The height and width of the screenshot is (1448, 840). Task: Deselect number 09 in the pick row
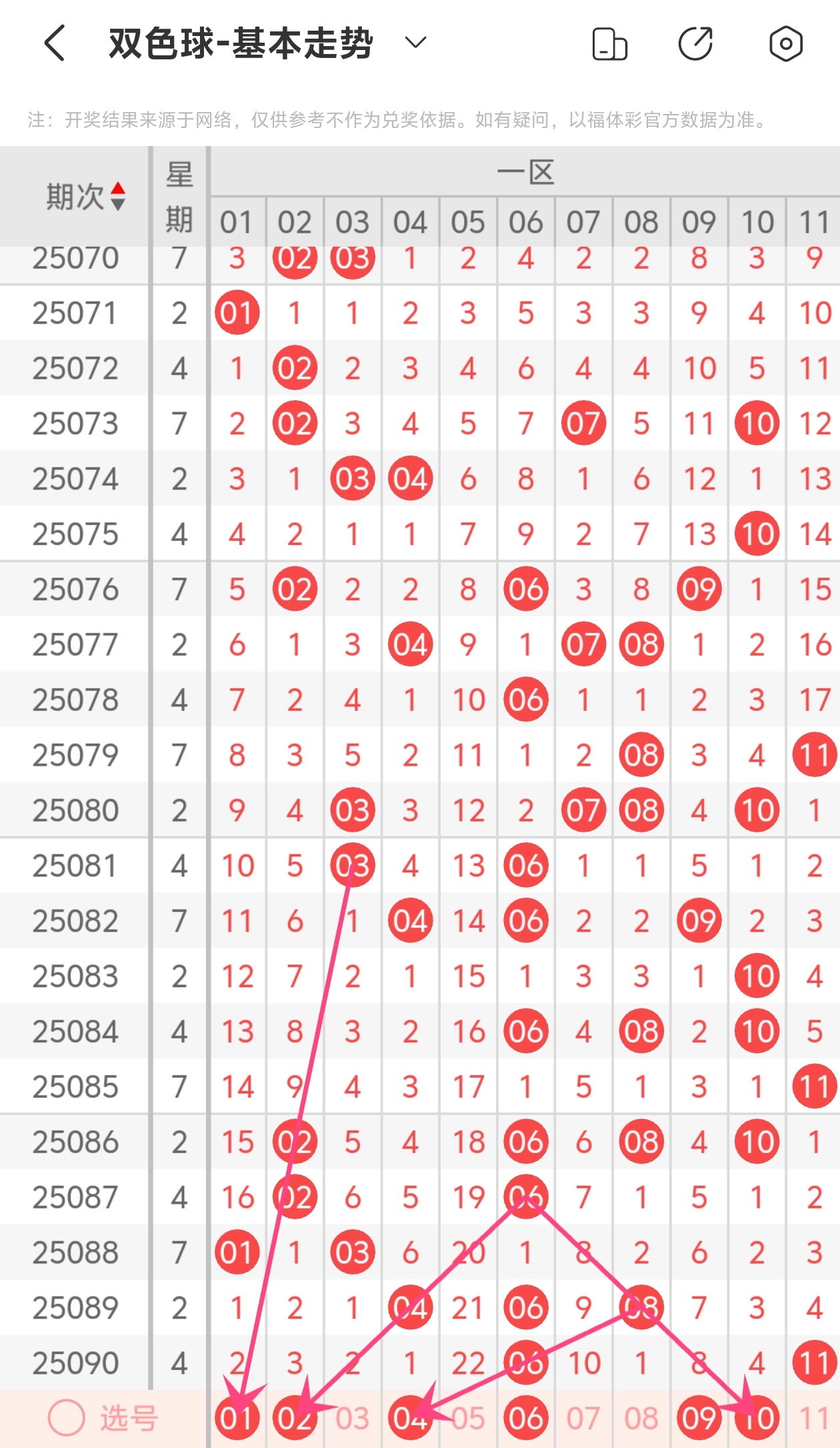(699, 1419)
